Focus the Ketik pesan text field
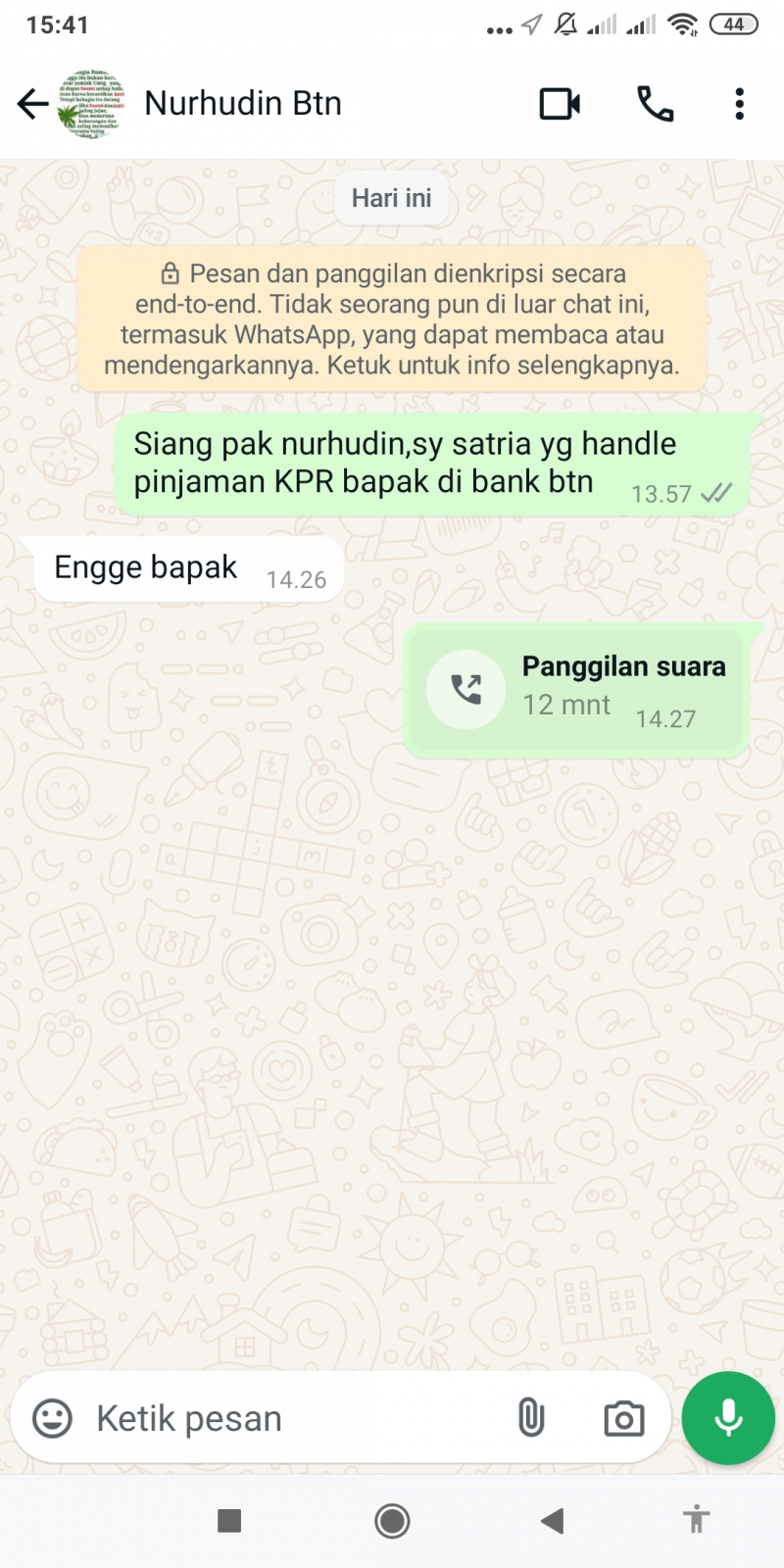The width and height of the screenshot is (784, 1568). 294,1418
